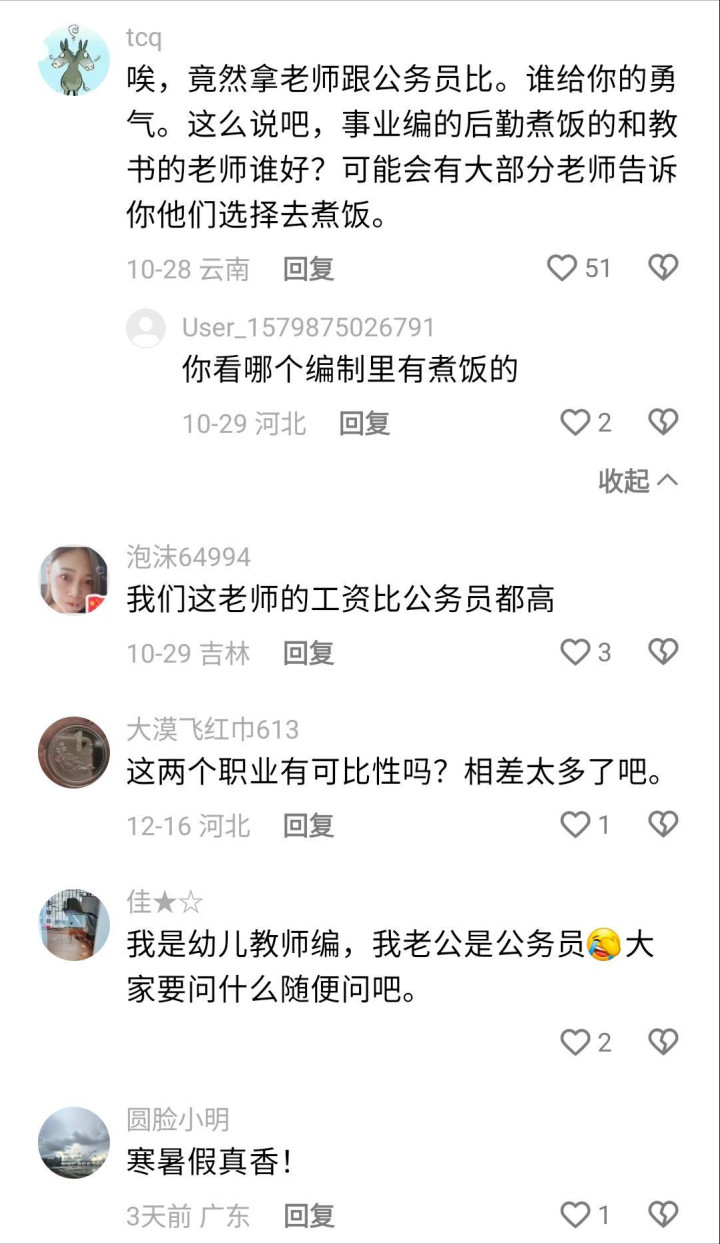Dislike User_1579875026791's reply
The height and width of the screenshot is (1244, 720).
tap(663, 423)
